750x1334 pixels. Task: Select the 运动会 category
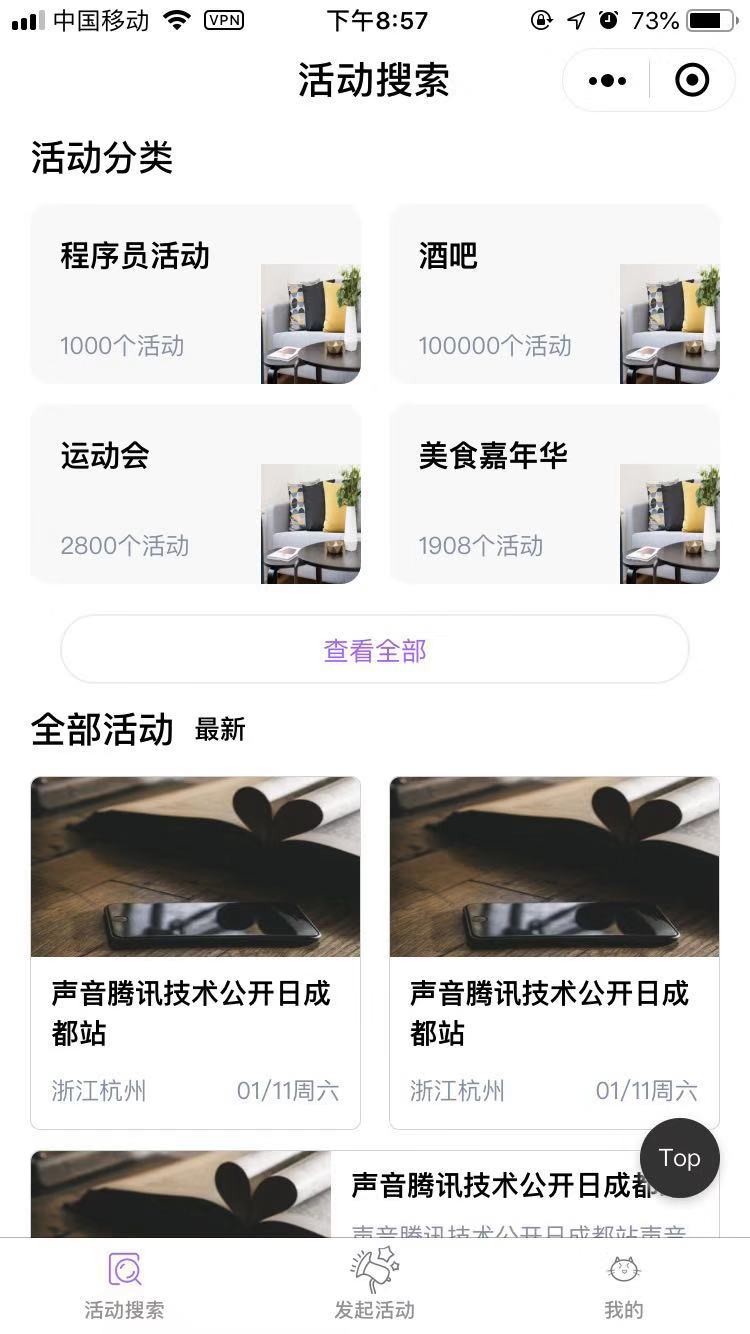point(196,494)
